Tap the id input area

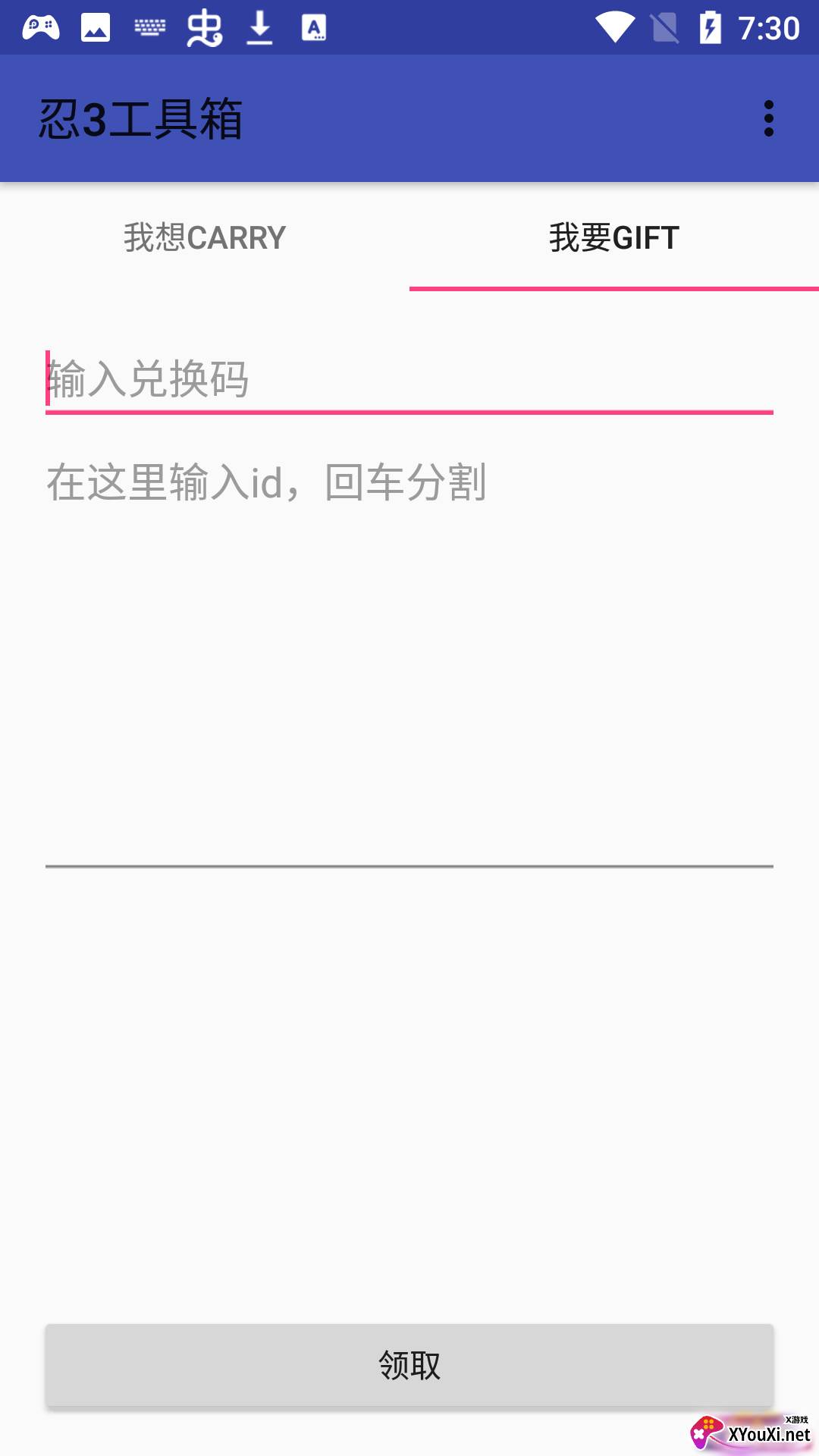pyautogui.click(x=409, y=652)
